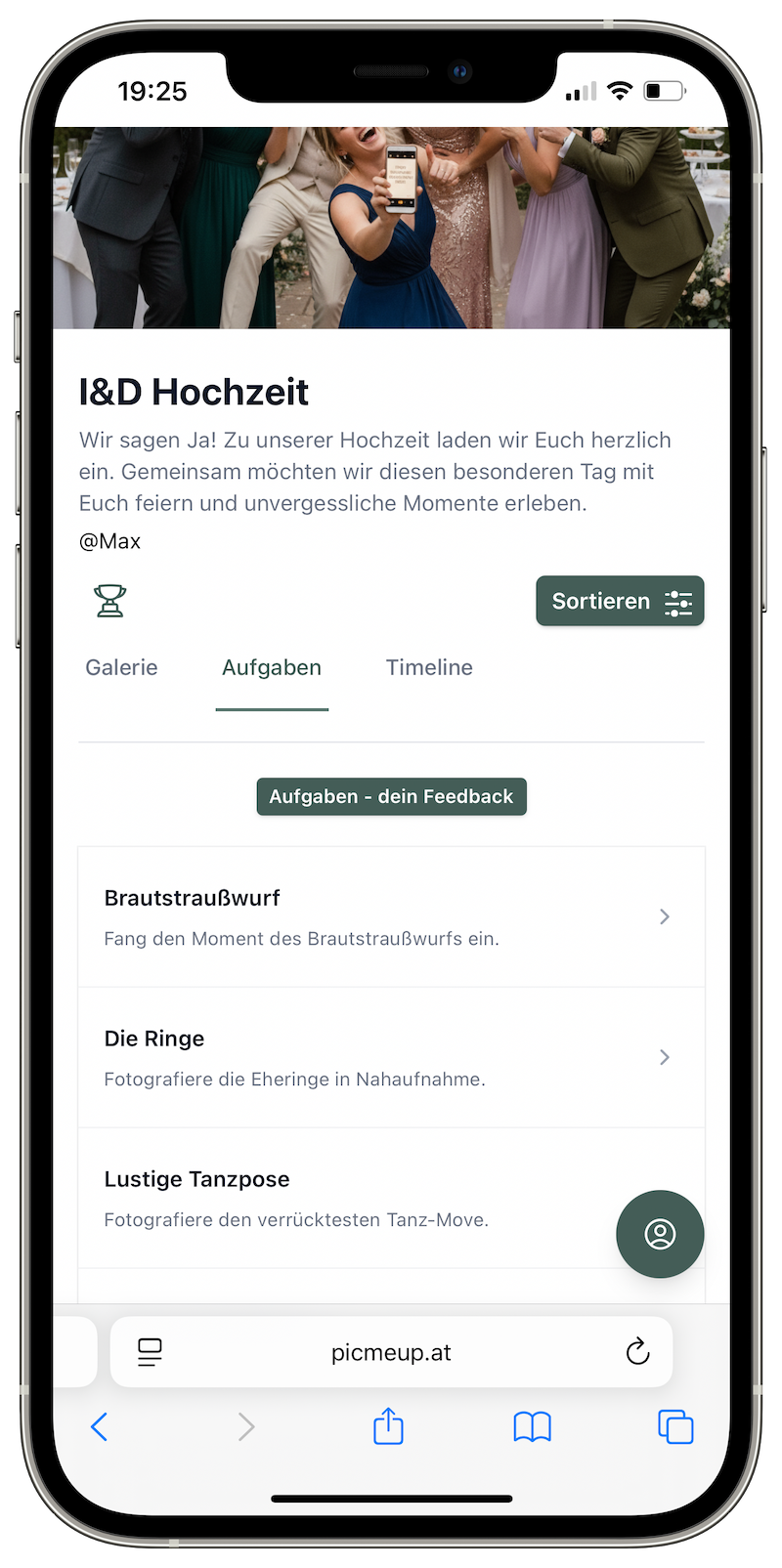Tap the picmeup.at address bar
The width and height of the screenshot is (782, 1568).
click(x=391, y=1352)
